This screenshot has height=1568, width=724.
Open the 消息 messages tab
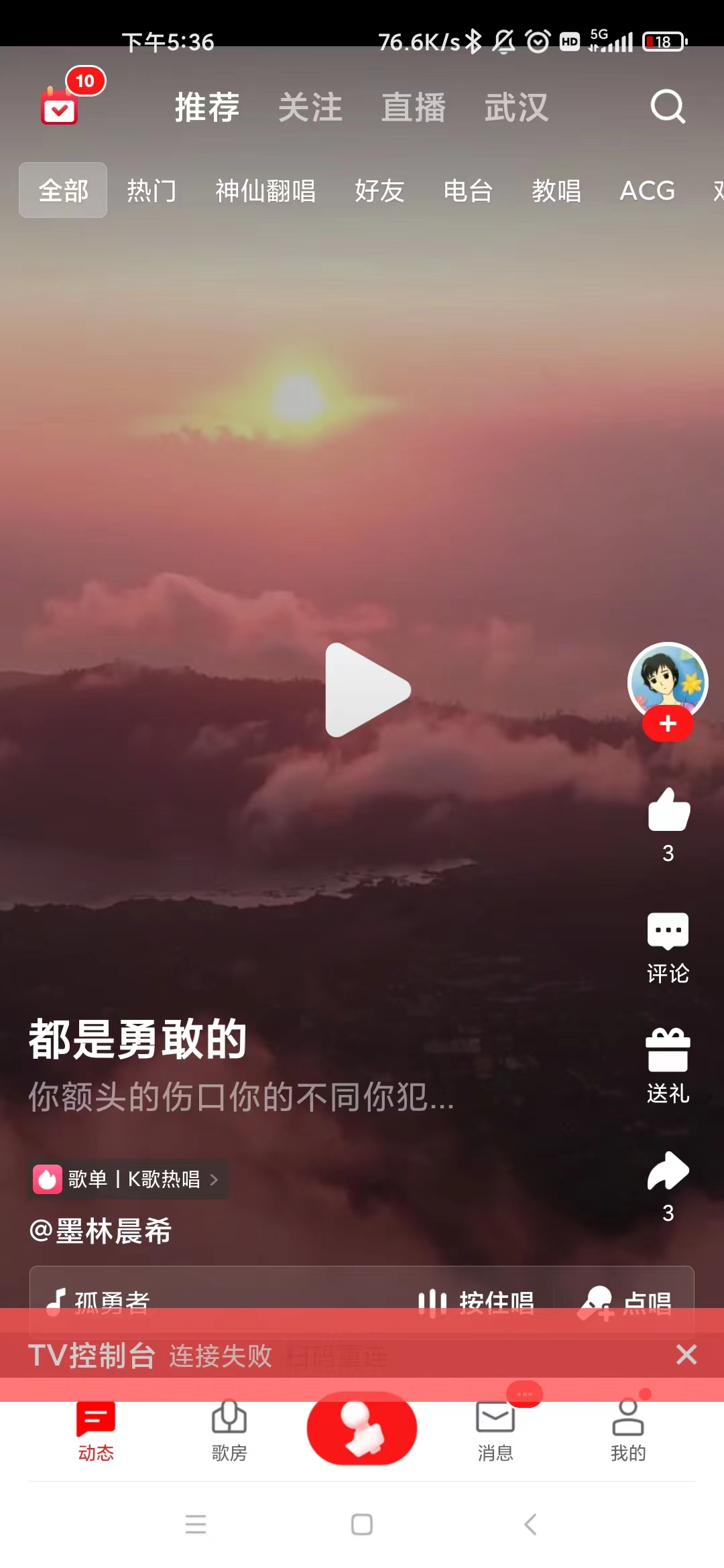click(495, 1431)
